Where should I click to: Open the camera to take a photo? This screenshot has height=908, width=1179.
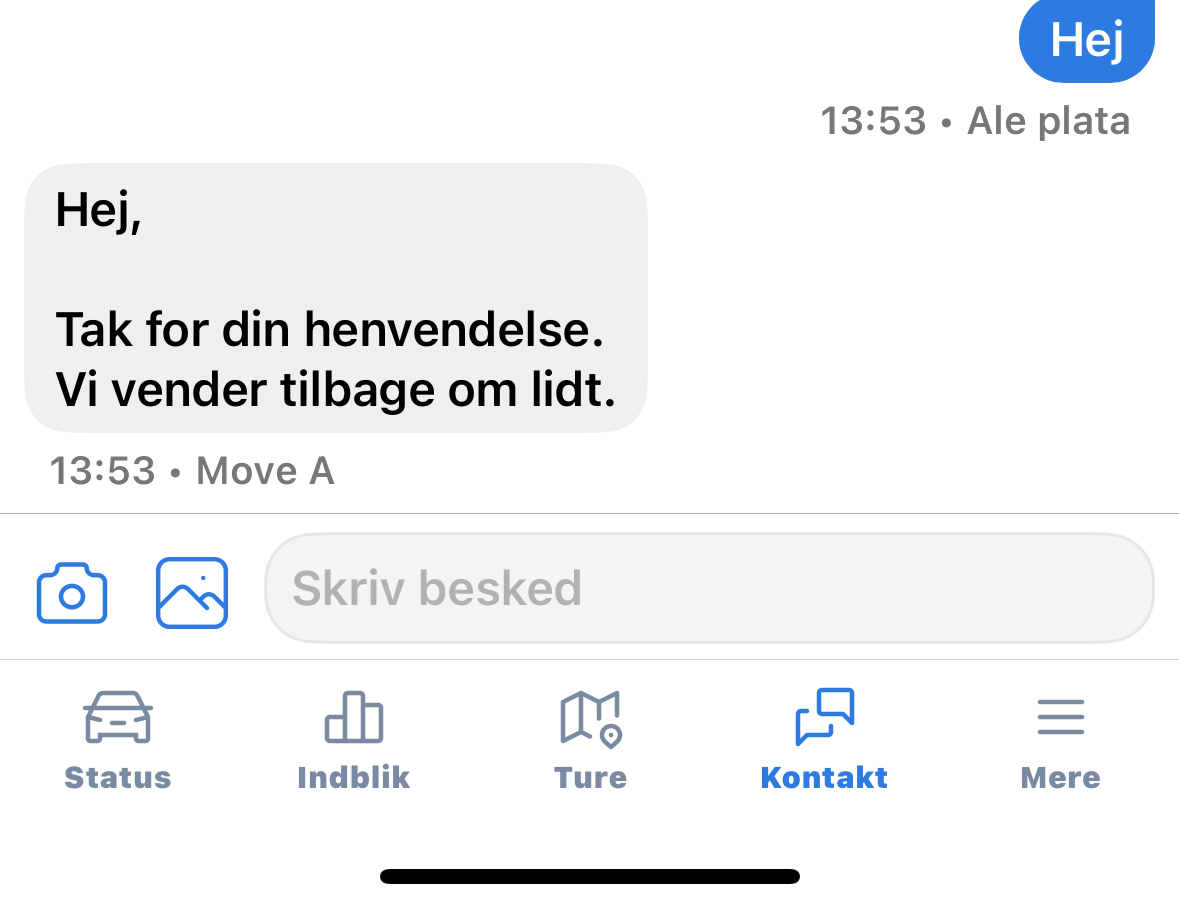(72, 593)
